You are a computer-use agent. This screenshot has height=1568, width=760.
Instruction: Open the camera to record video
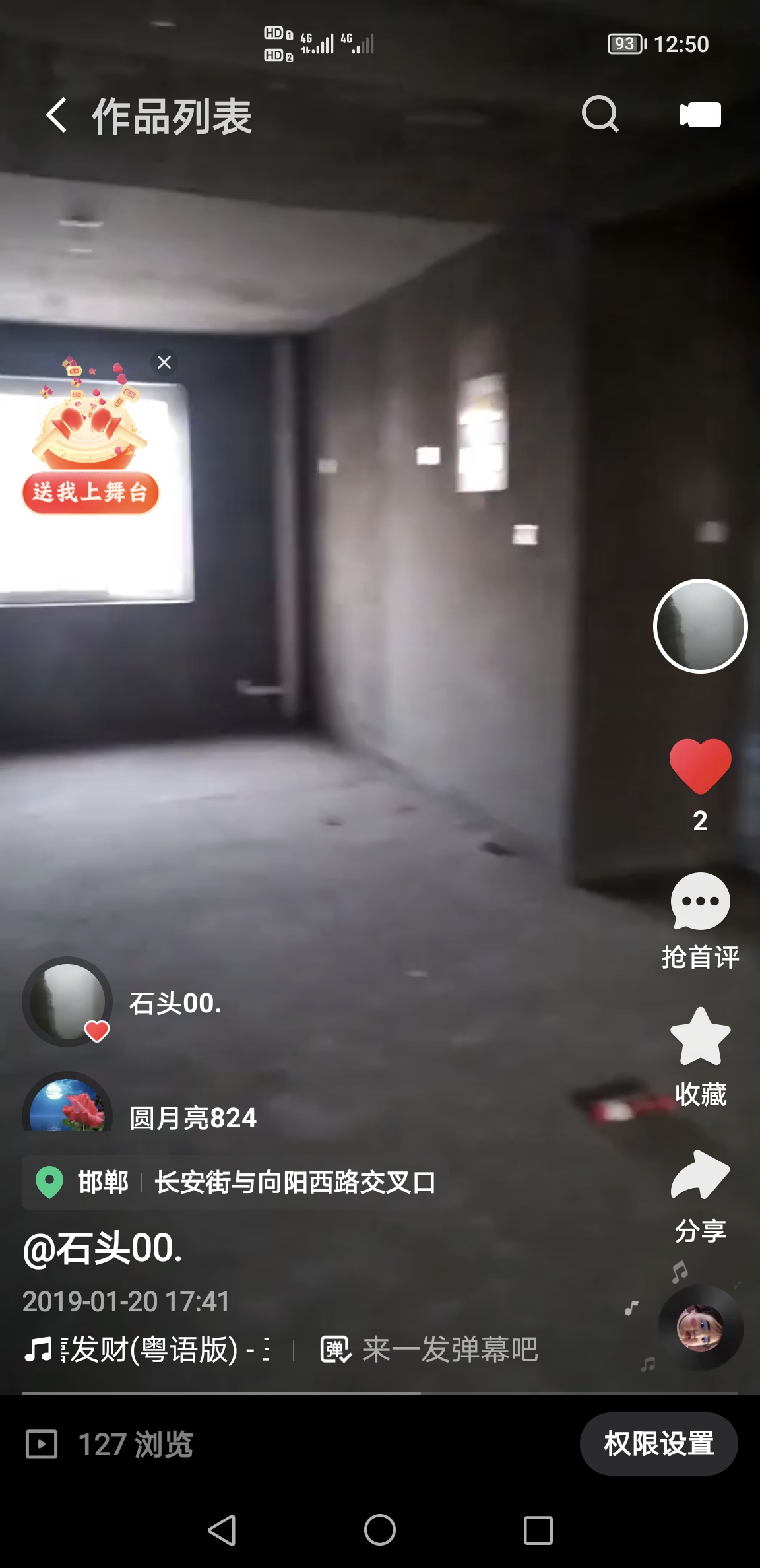[x=700, y=115]
